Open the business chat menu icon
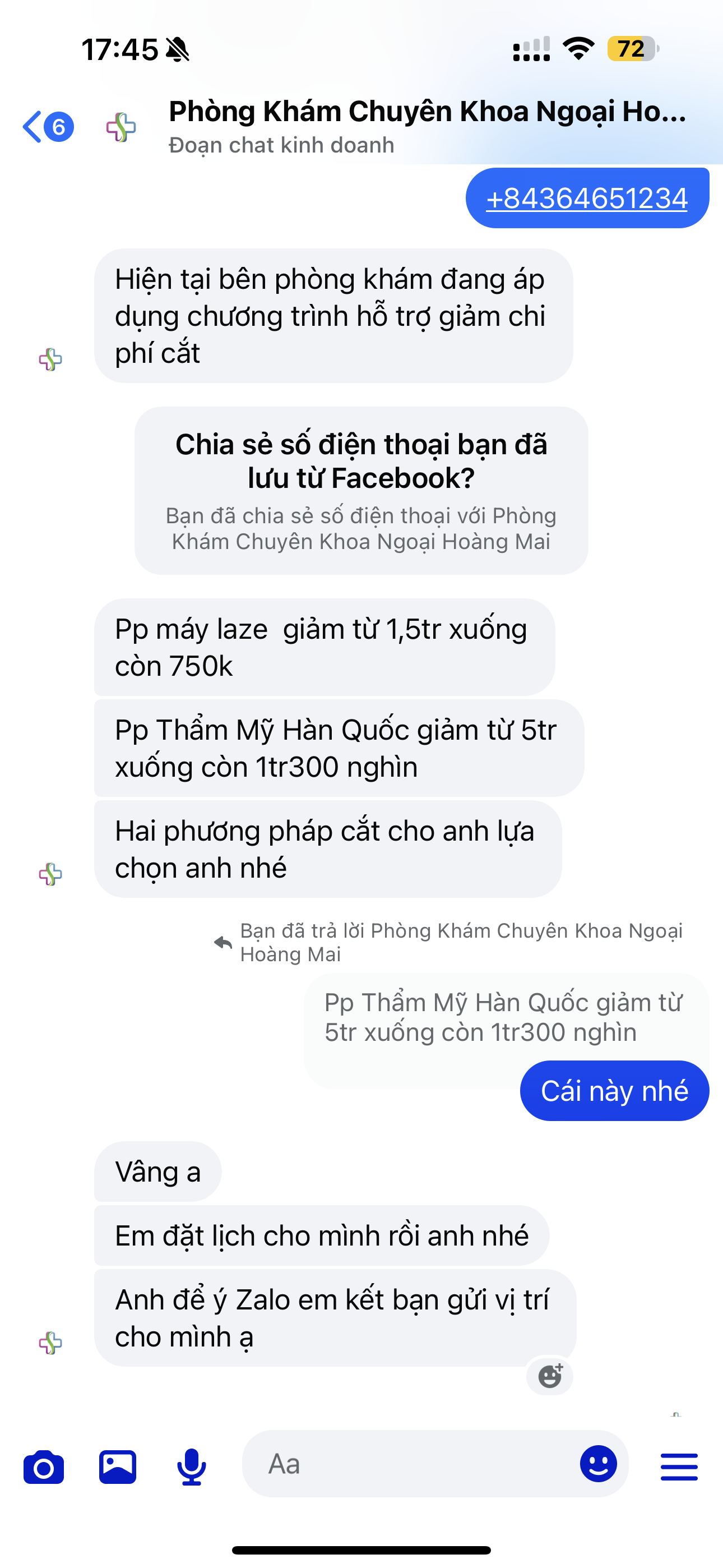Image resolution: width=723 pixels, height=1568 pixels. point(679,1467)
